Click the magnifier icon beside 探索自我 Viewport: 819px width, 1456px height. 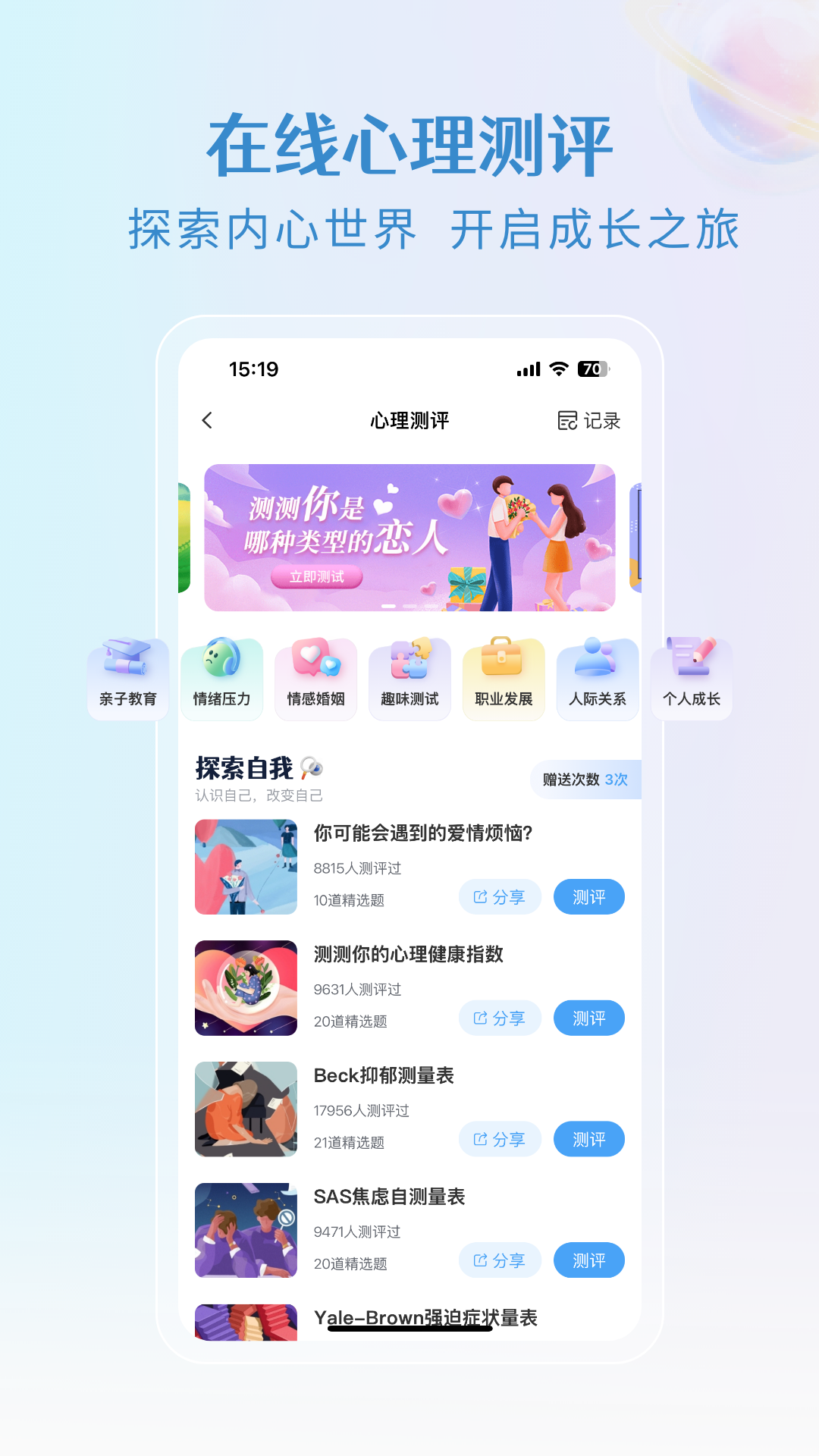pos(312,768)
